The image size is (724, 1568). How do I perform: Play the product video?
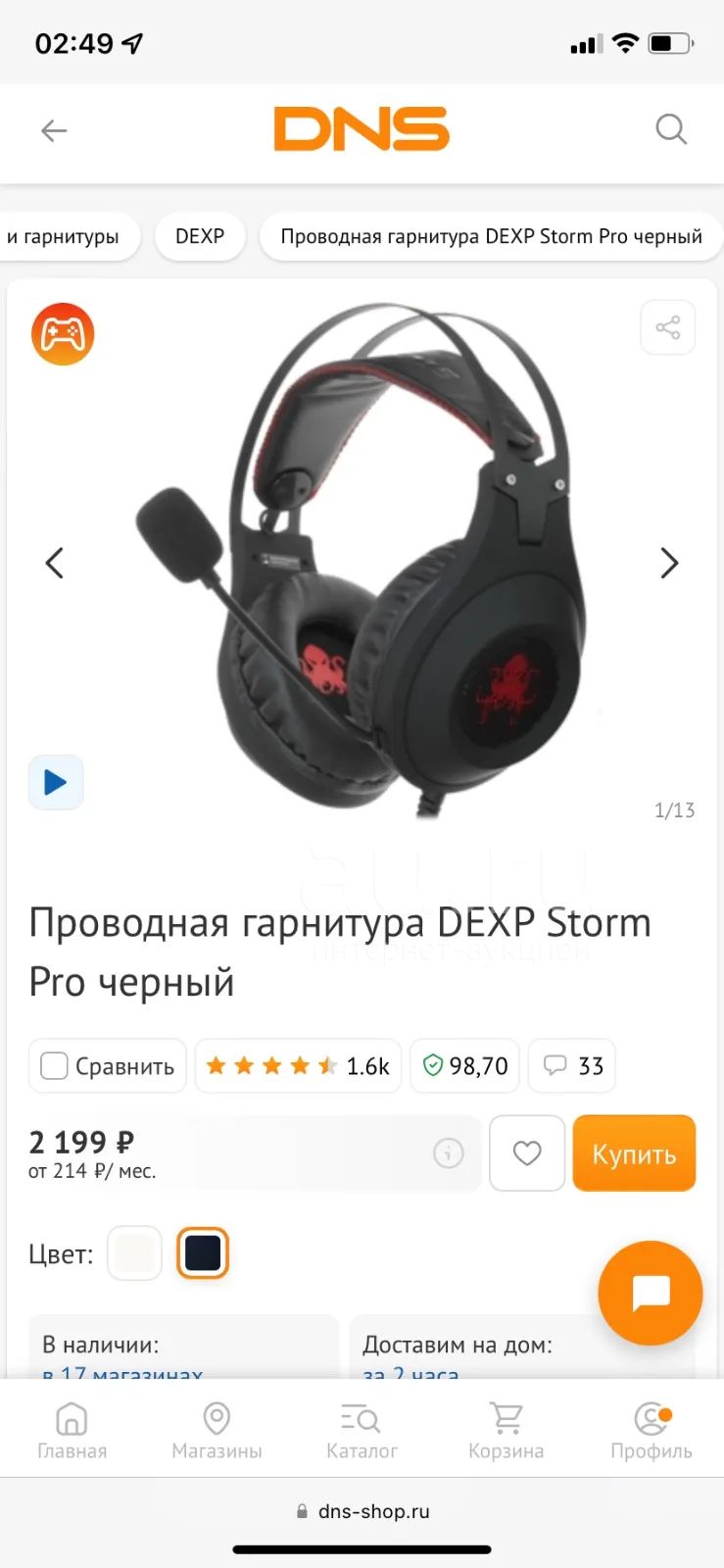tap(56, 782)
